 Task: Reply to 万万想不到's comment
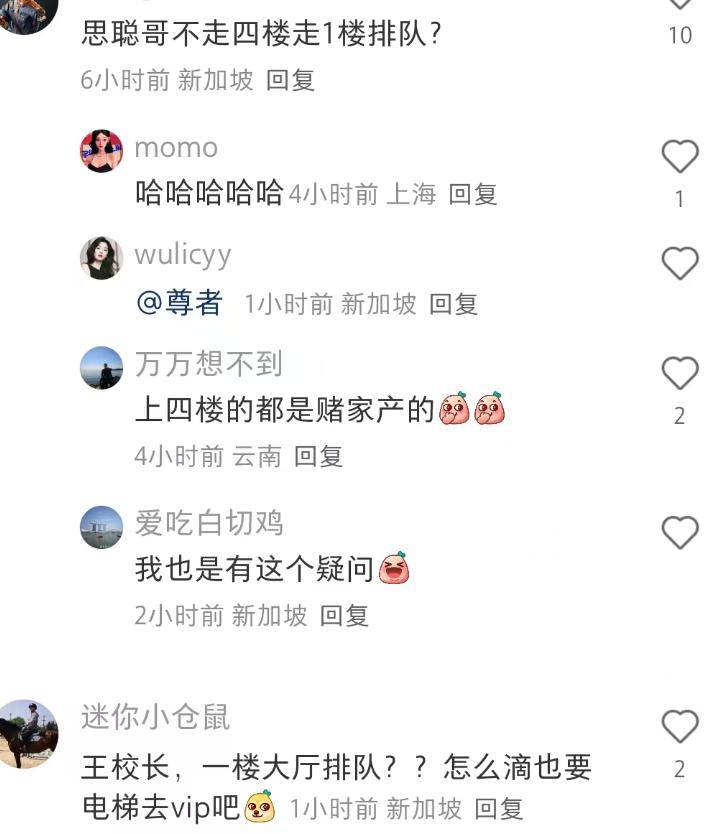coord(318,457)
